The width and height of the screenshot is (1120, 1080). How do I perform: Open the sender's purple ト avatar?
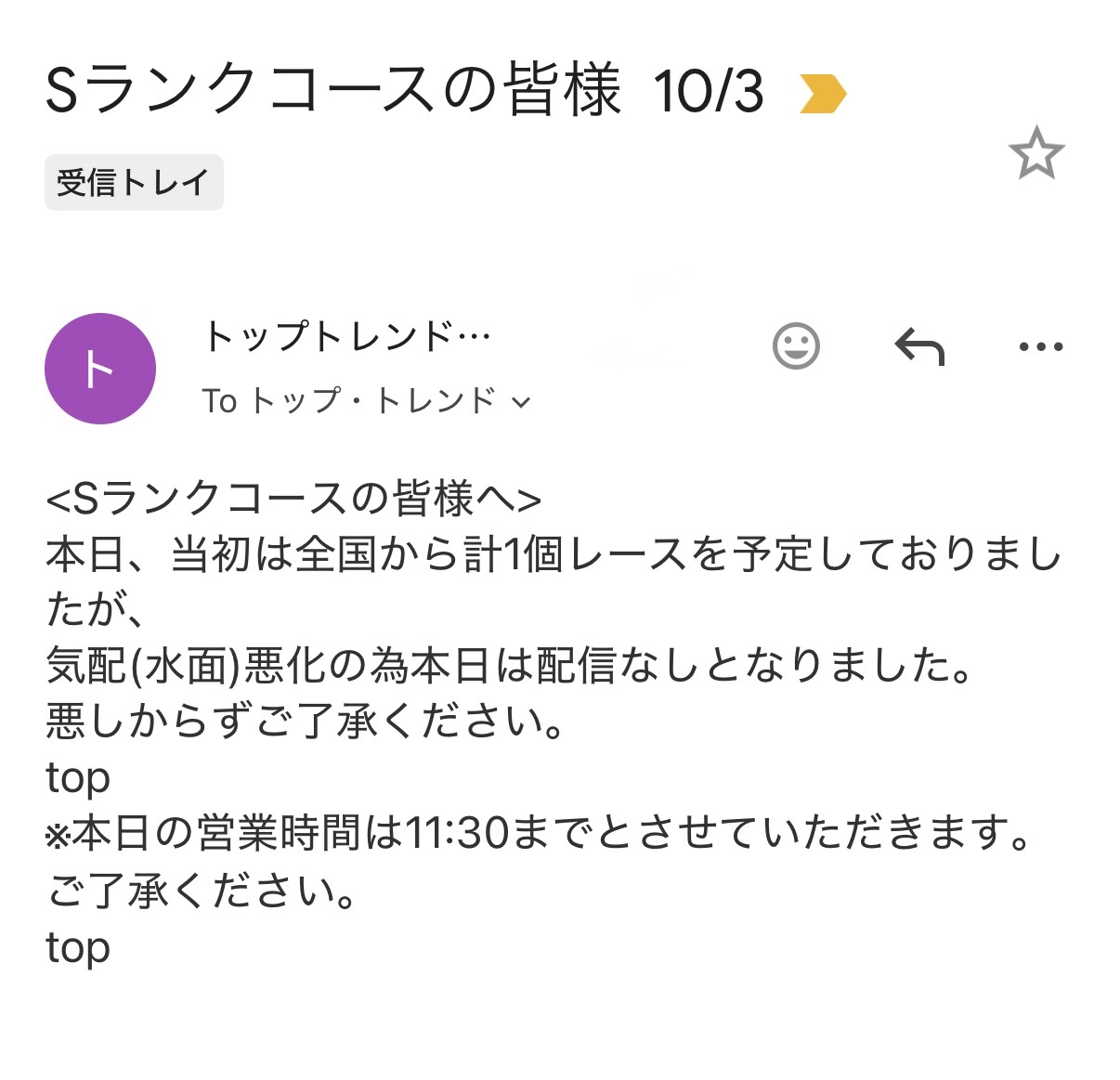click(x=100, y=369)
